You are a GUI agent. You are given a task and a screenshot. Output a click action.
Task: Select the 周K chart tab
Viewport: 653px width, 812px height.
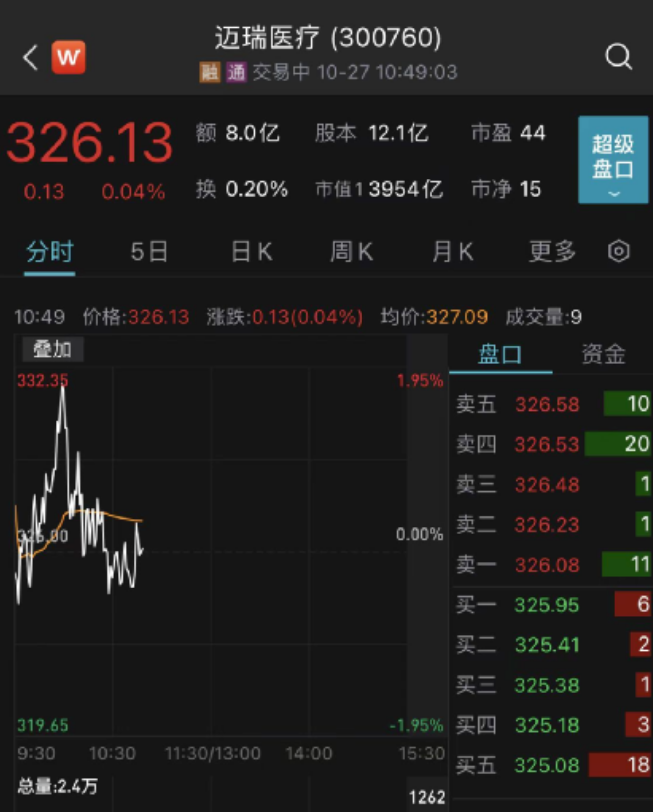(352, 252)
